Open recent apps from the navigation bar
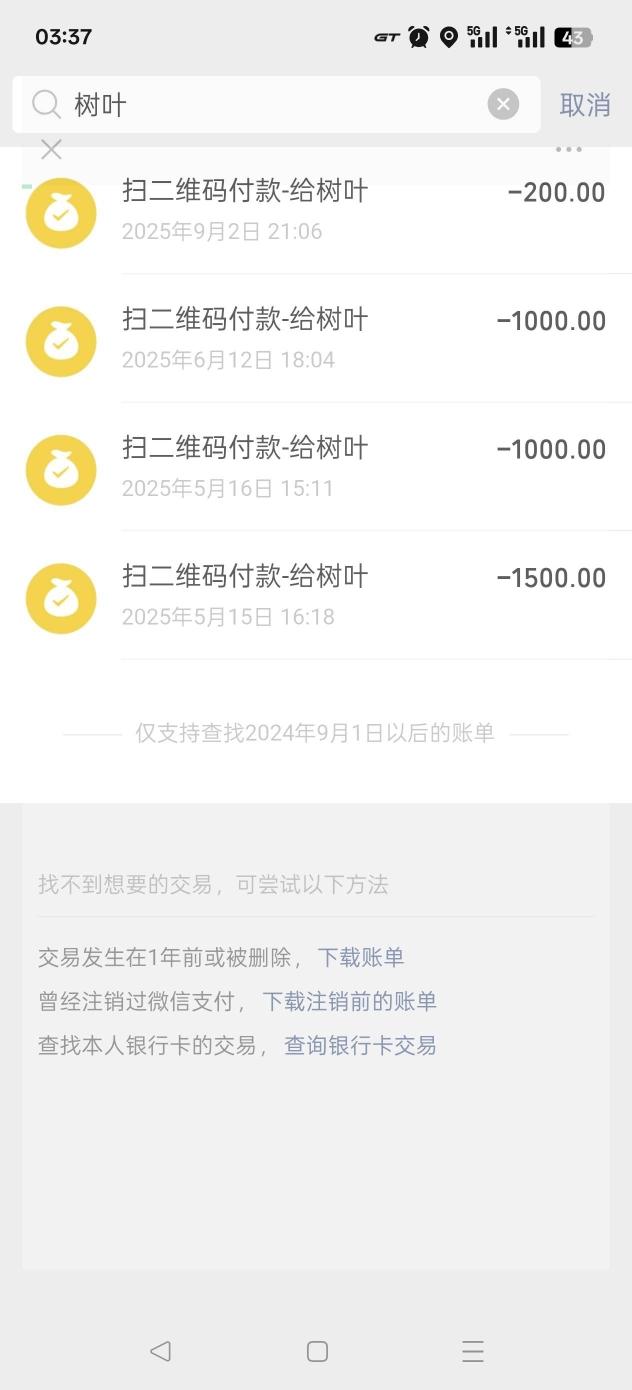Screen dimensions: 632x1390 pos(473,1351)
